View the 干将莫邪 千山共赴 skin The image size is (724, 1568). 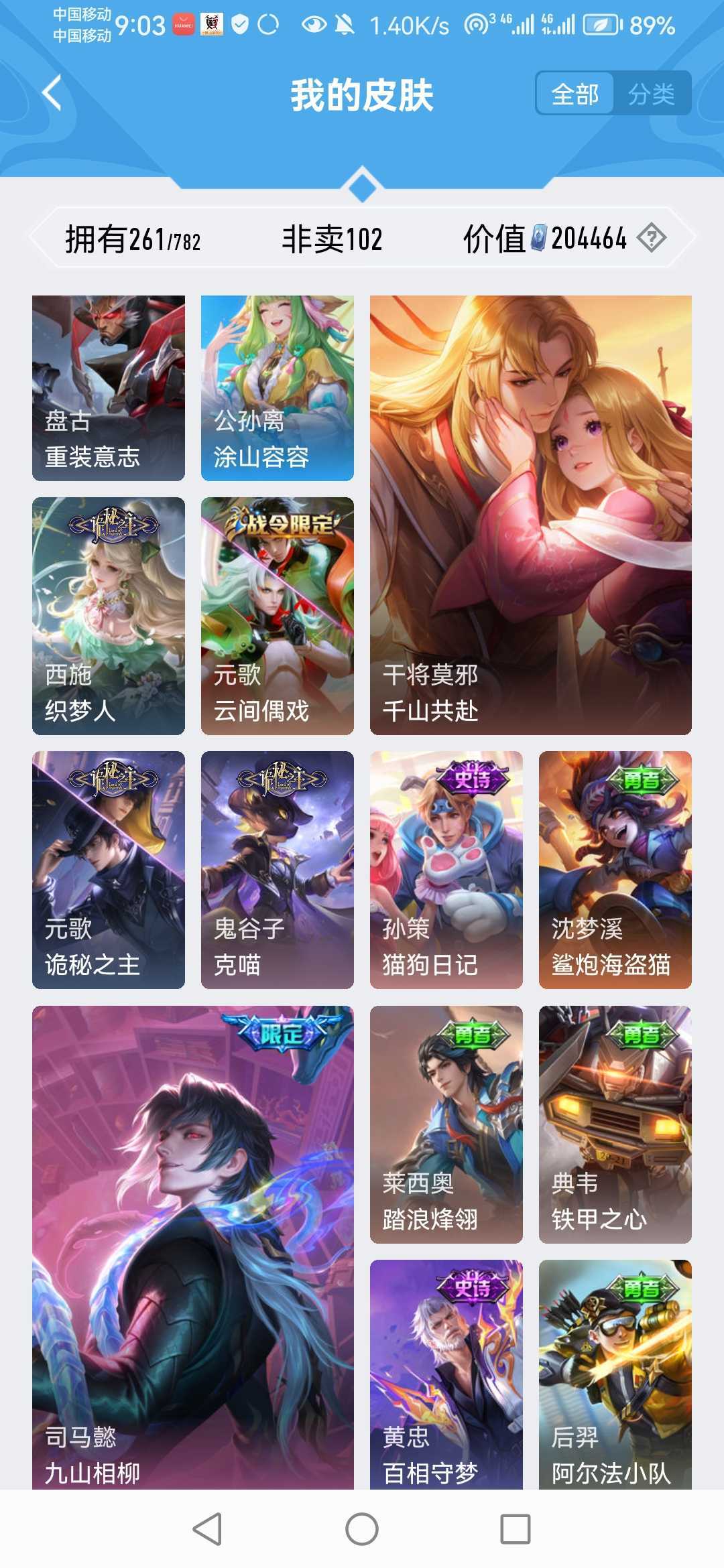[531, 515]
